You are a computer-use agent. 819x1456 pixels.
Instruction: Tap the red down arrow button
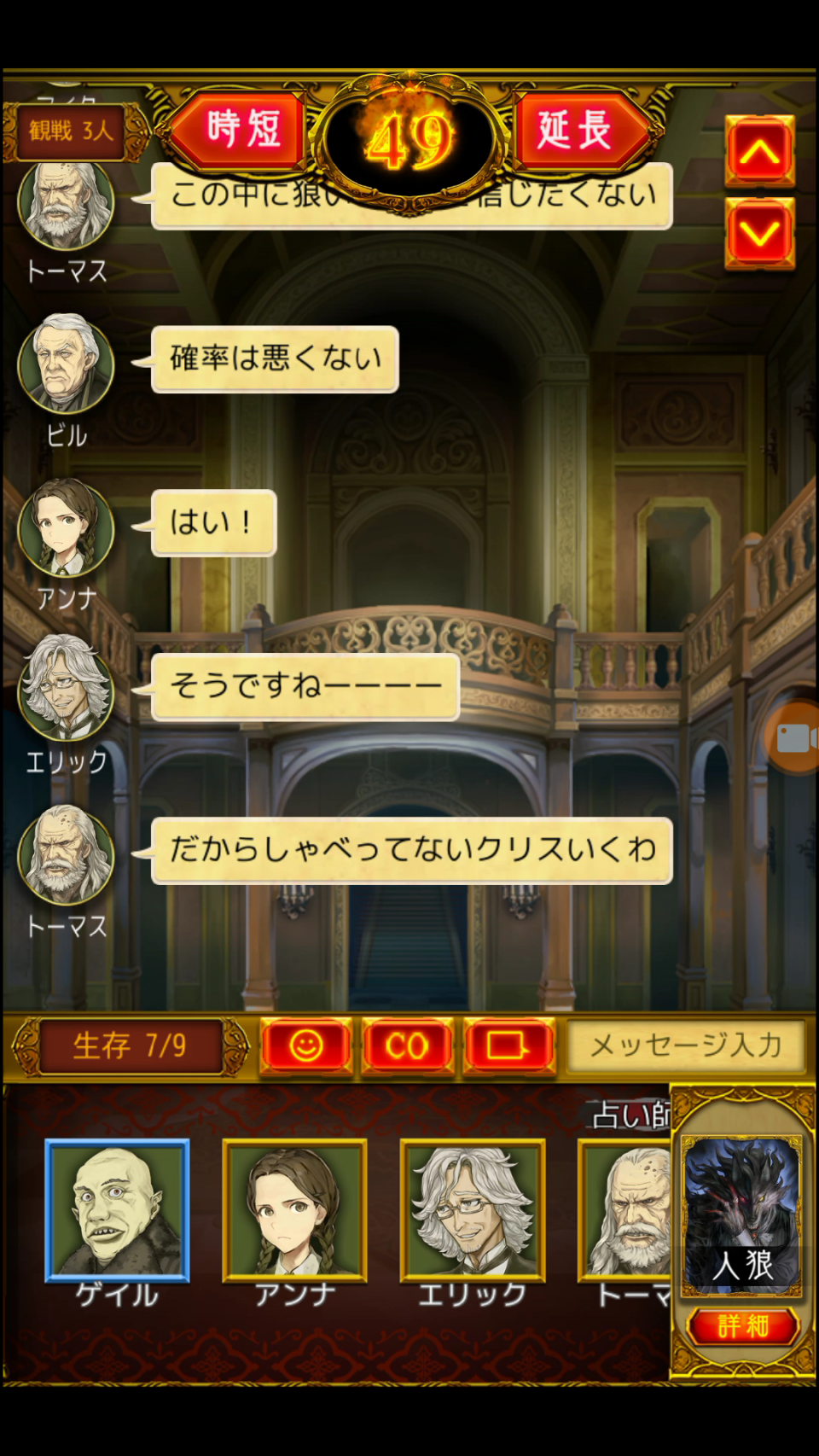tap(759, 234)
